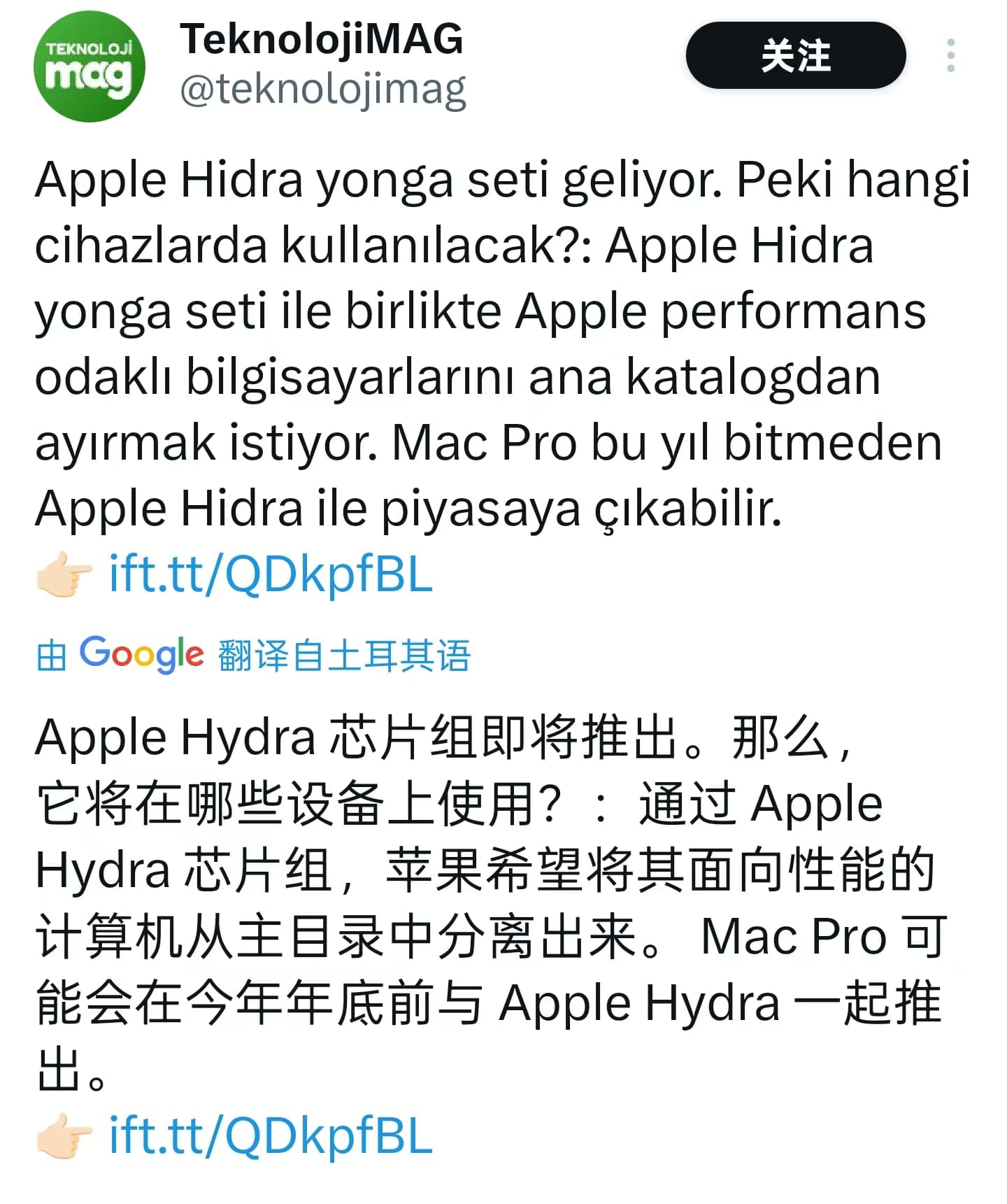Viewport: 1007px width, 1204px height.
Task: Open the ift.tt link in the Turkish text
Action: click(x=271, y=574)
